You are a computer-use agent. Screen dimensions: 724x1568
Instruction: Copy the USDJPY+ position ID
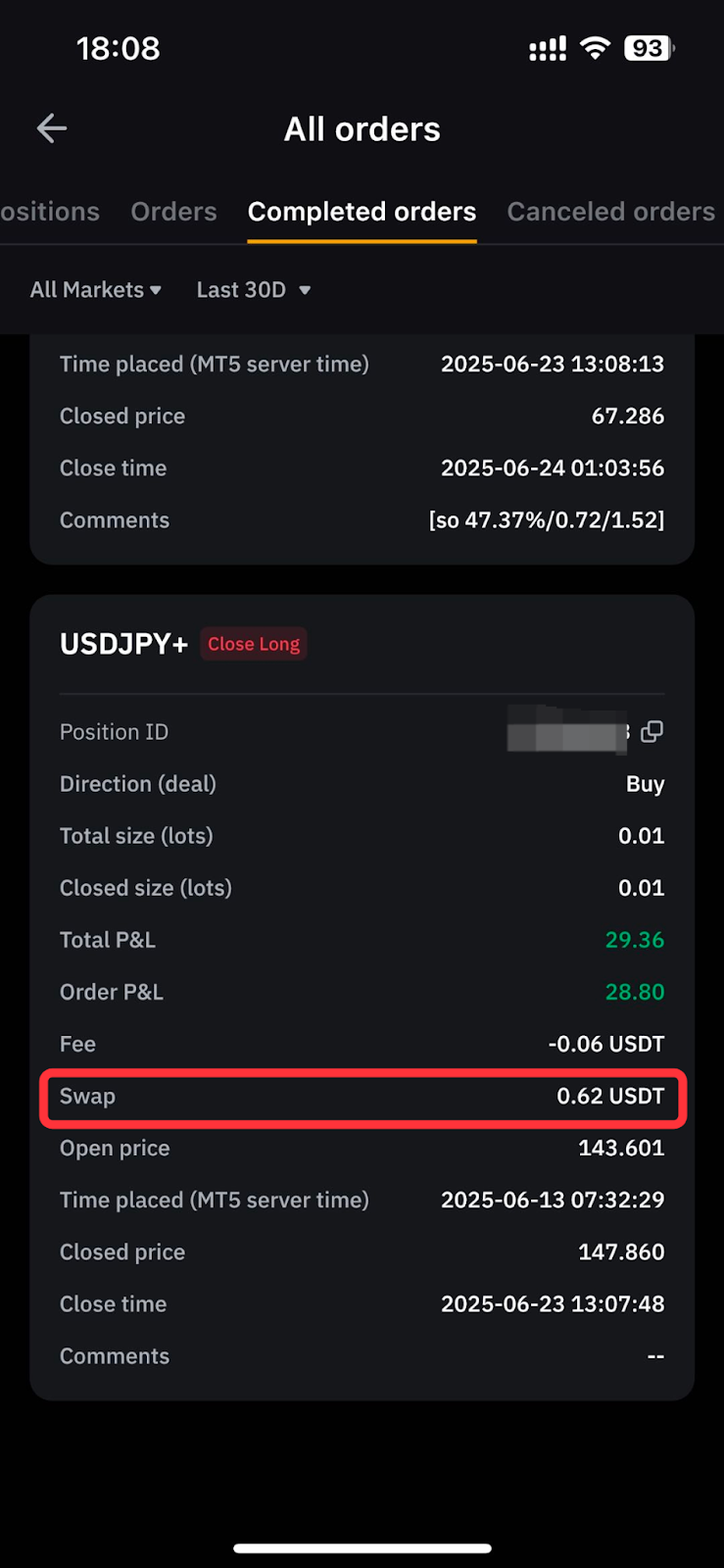pyautogui.click(x=652, y=732)
